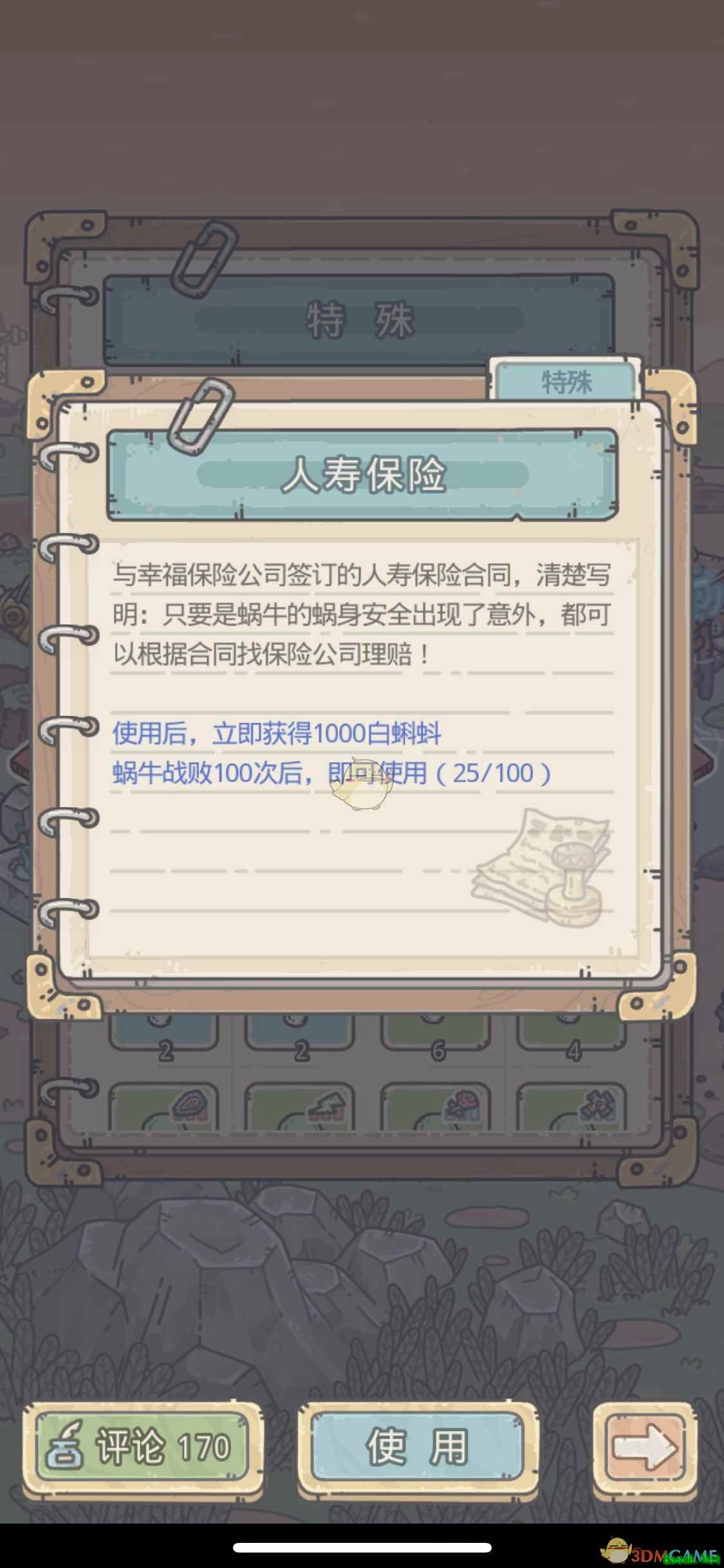Go to the next item with the arrow

(x=645, y=1448)
